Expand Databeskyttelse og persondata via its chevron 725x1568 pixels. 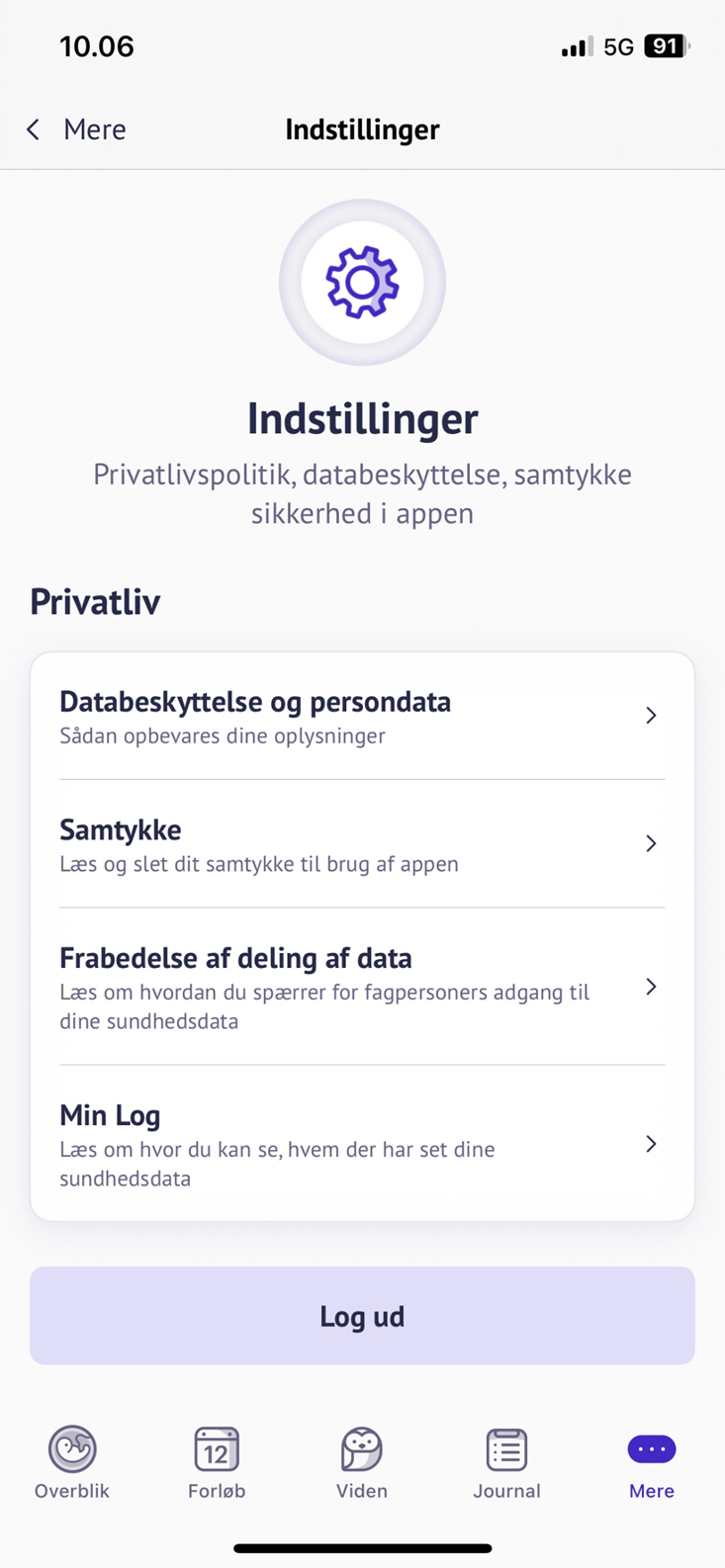[x=651, y=715]
